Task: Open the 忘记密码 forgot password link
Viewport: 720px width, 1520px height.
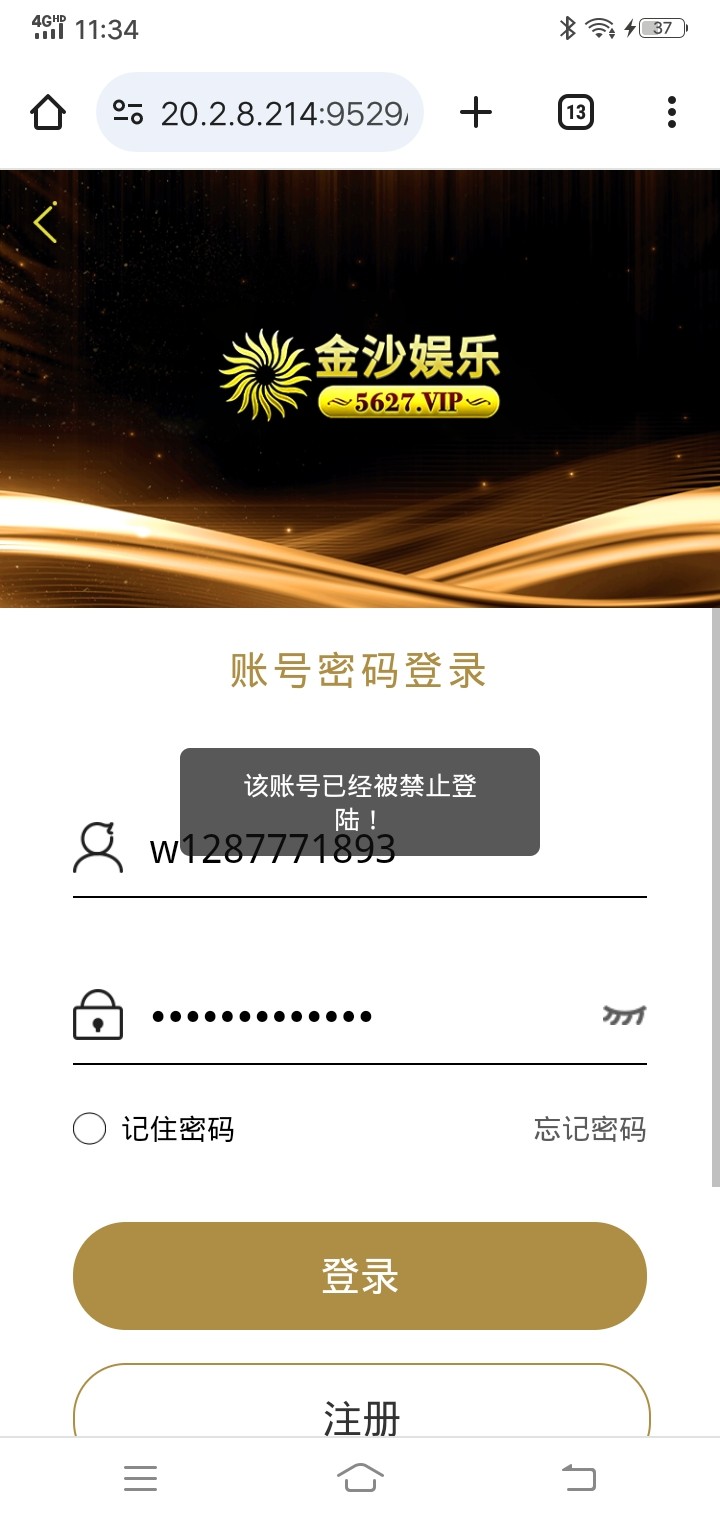Action: 590,1130
